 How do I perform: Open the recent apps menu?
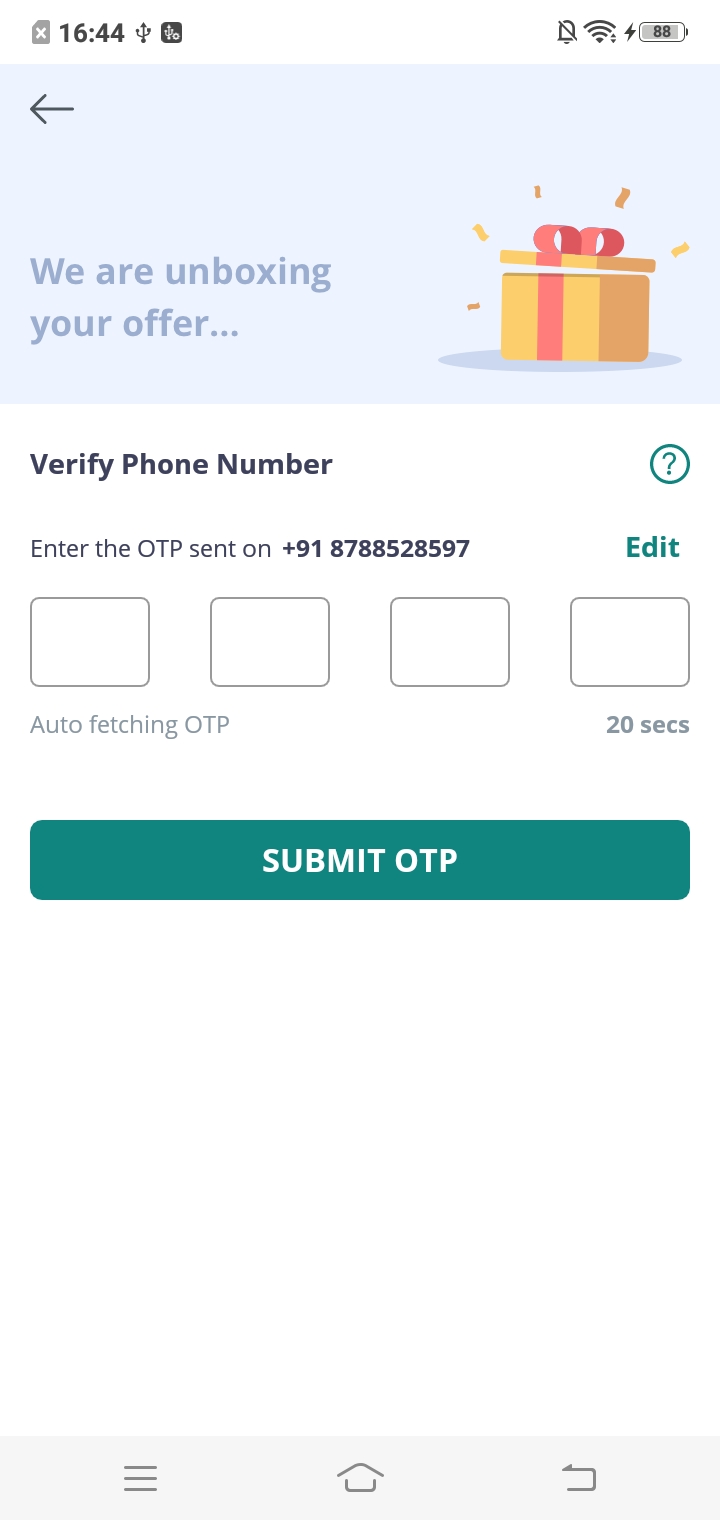point(141,1478)
